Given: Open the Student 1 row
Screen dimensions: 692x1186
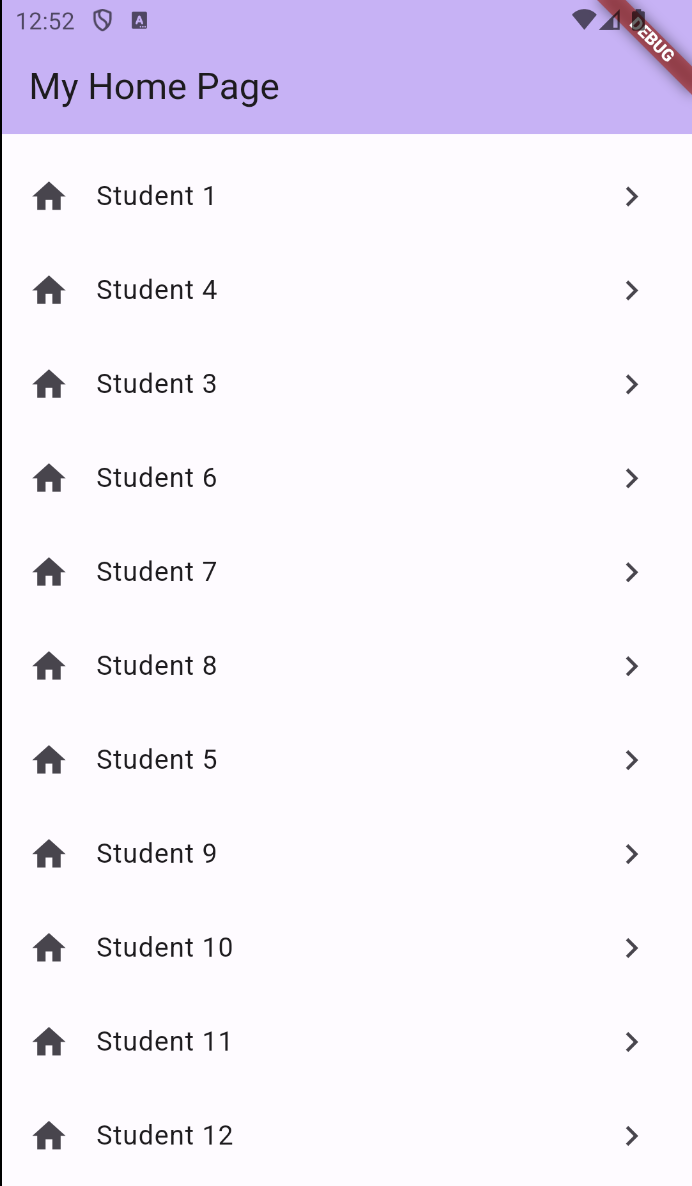Looking at the screenshot, I should tap(156, 197).
